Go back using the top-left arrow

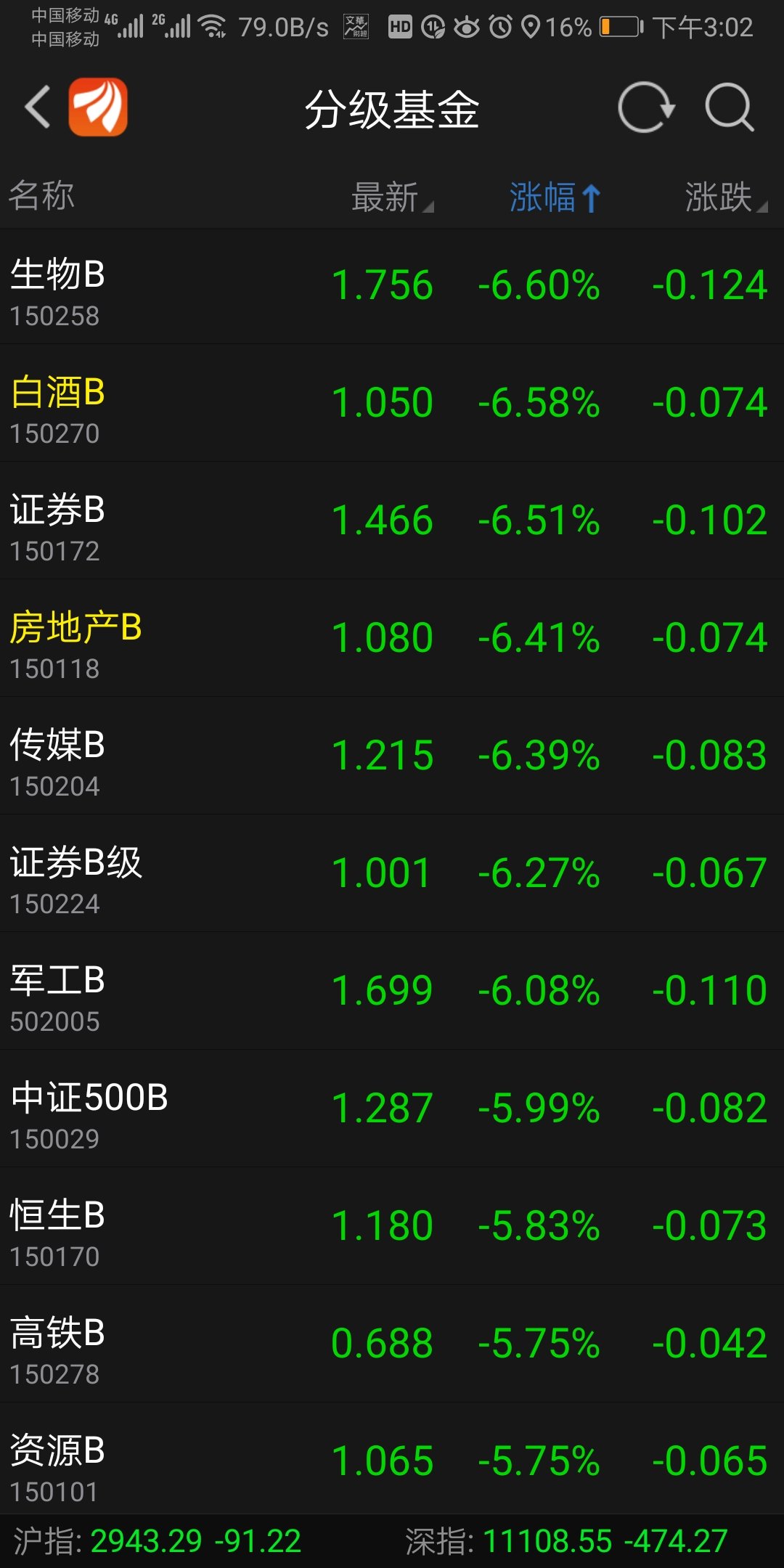(x=38, y=107)
